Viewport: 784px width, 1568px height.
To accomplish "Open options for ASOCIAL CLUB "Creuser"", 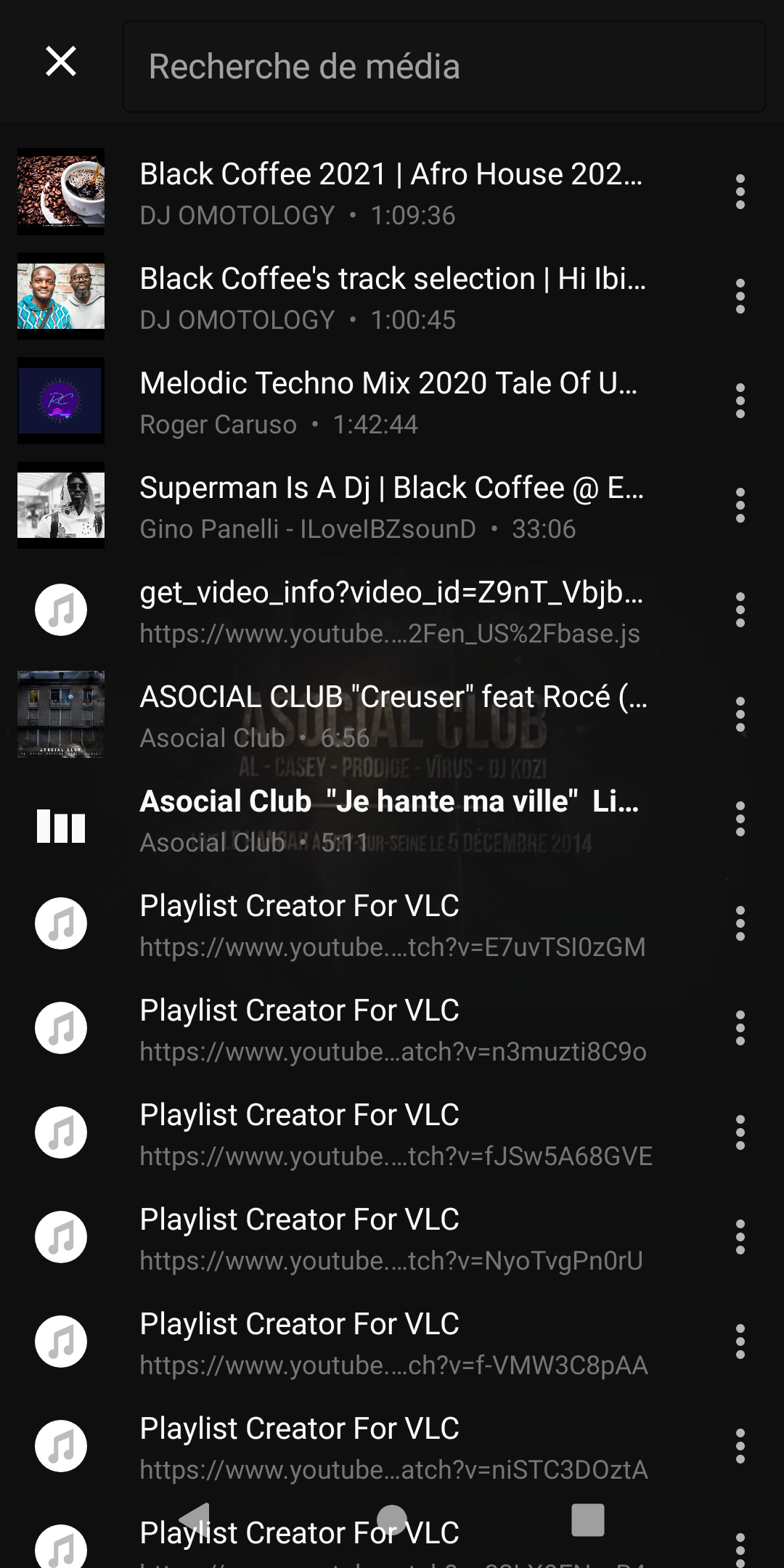I will [x=740, y=714].
